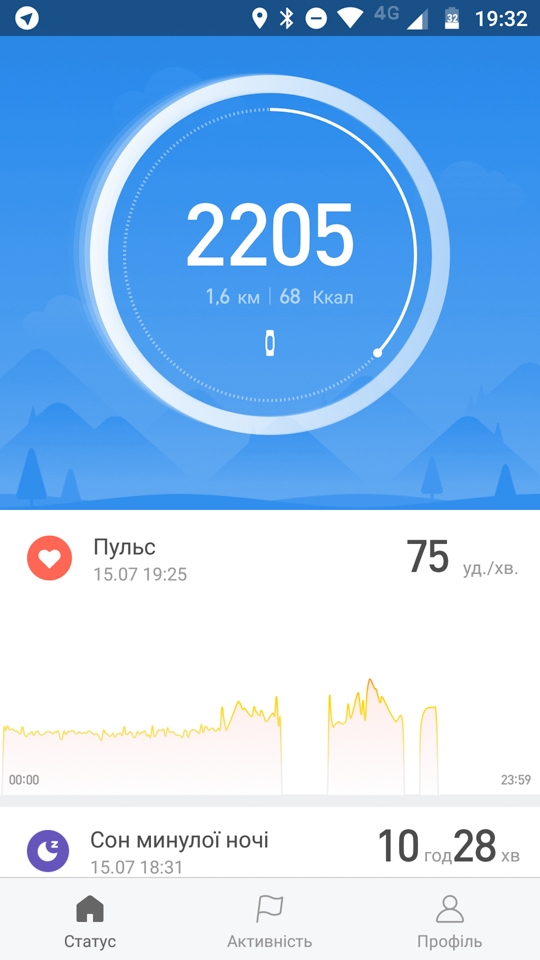Open the Пульс heart rate card
The width and height of the screenshot is (540, 960).
pos(270,558)
